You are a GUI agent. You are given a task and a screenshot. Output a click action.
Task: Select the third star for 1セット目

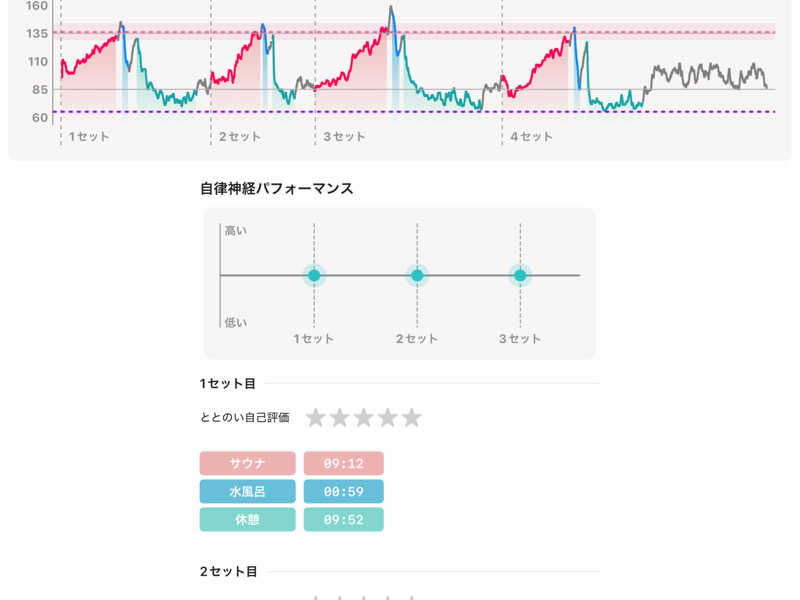click(364, 418)
